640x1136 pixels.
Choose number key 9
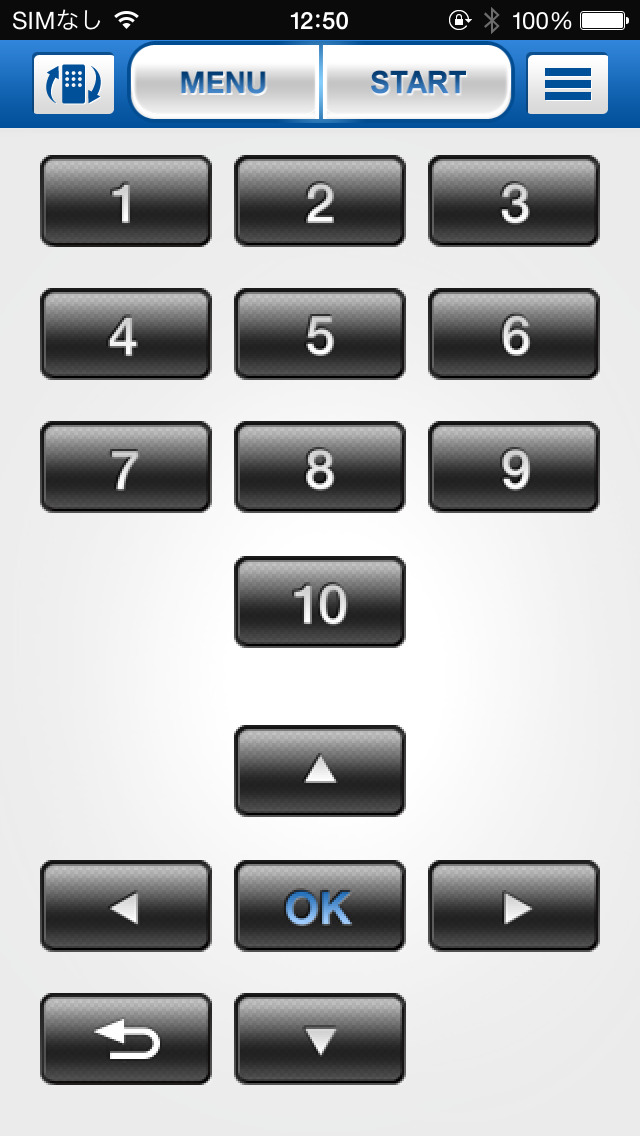tap(514, 467)
